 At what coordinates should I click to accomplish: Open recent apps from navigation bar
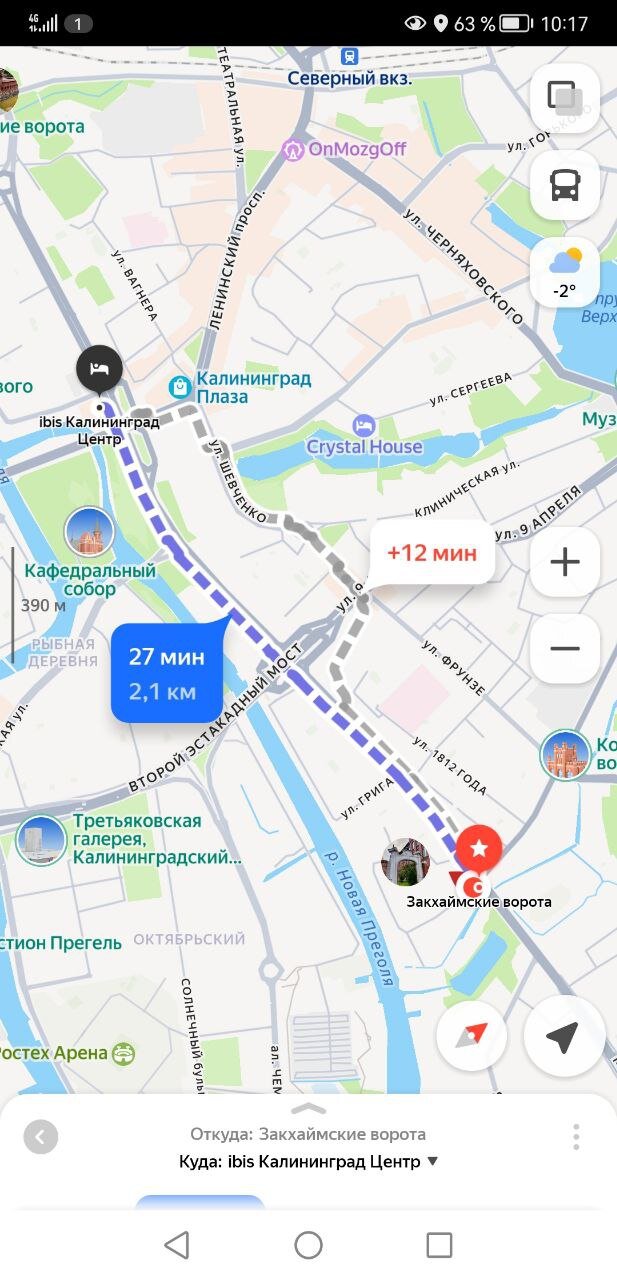439,1245
